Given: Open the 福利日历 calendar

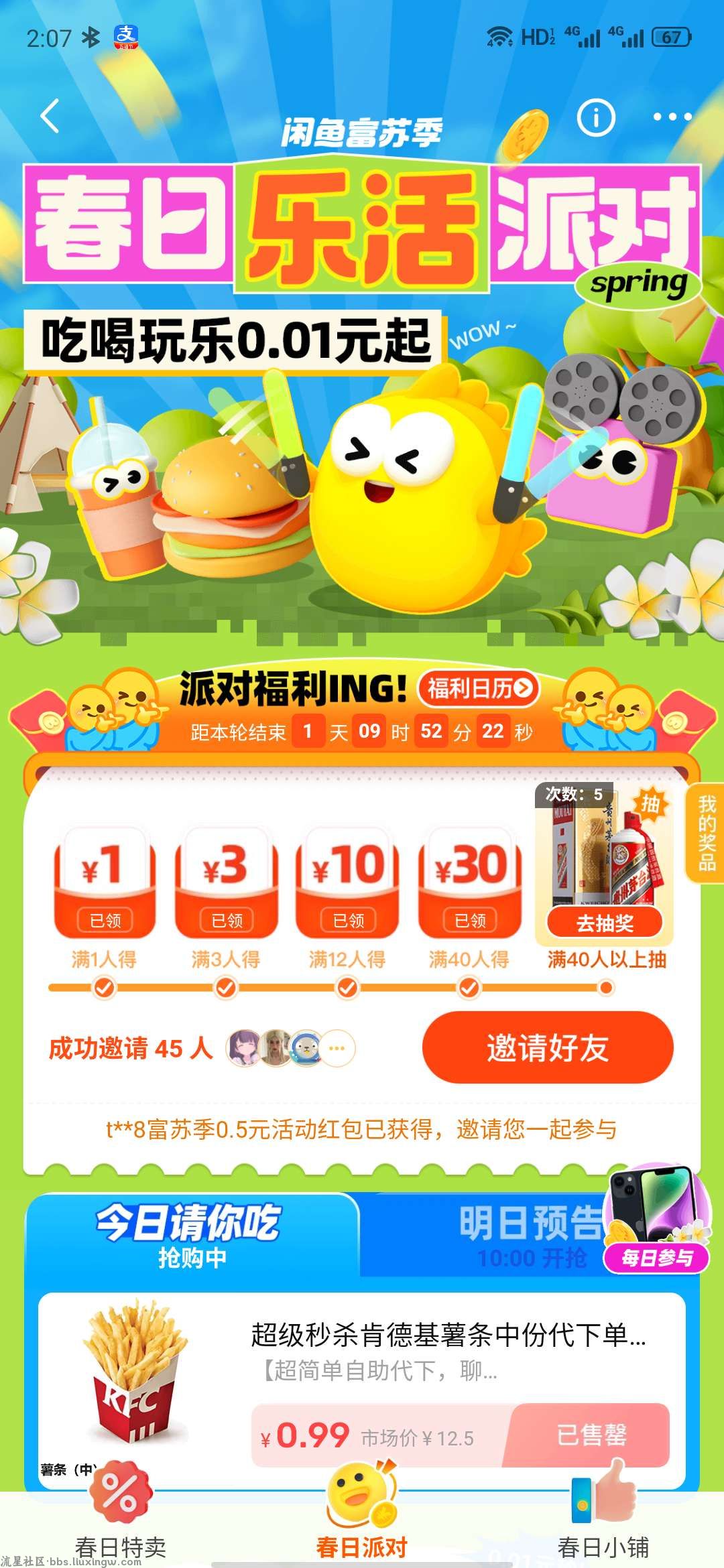Looking at the screenshot, I should pyautogui.click(x=479, y=688).
